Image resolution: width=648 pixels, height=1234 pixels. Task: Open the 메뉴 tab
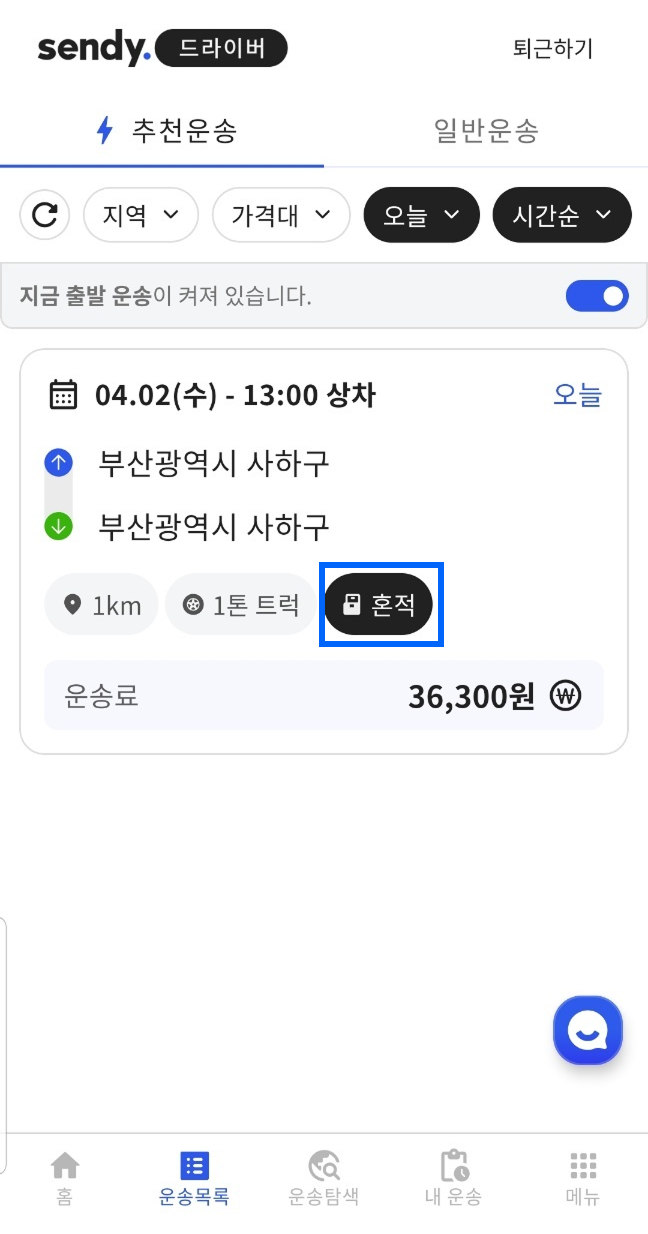coord(583,1178)
